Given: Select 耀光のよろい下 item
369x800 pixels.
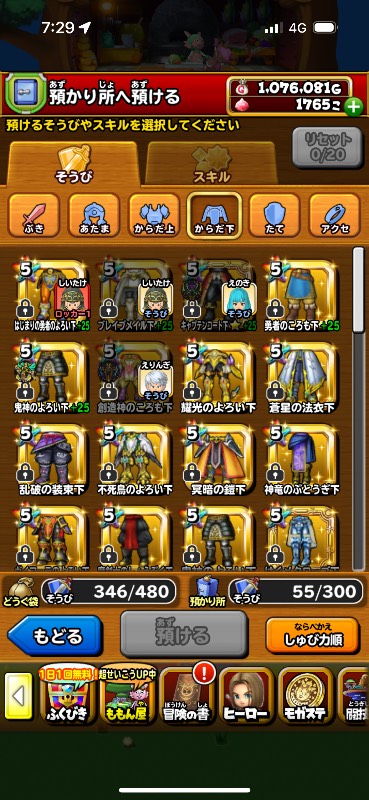Looking at the screenshot, I should pos(219,377).
